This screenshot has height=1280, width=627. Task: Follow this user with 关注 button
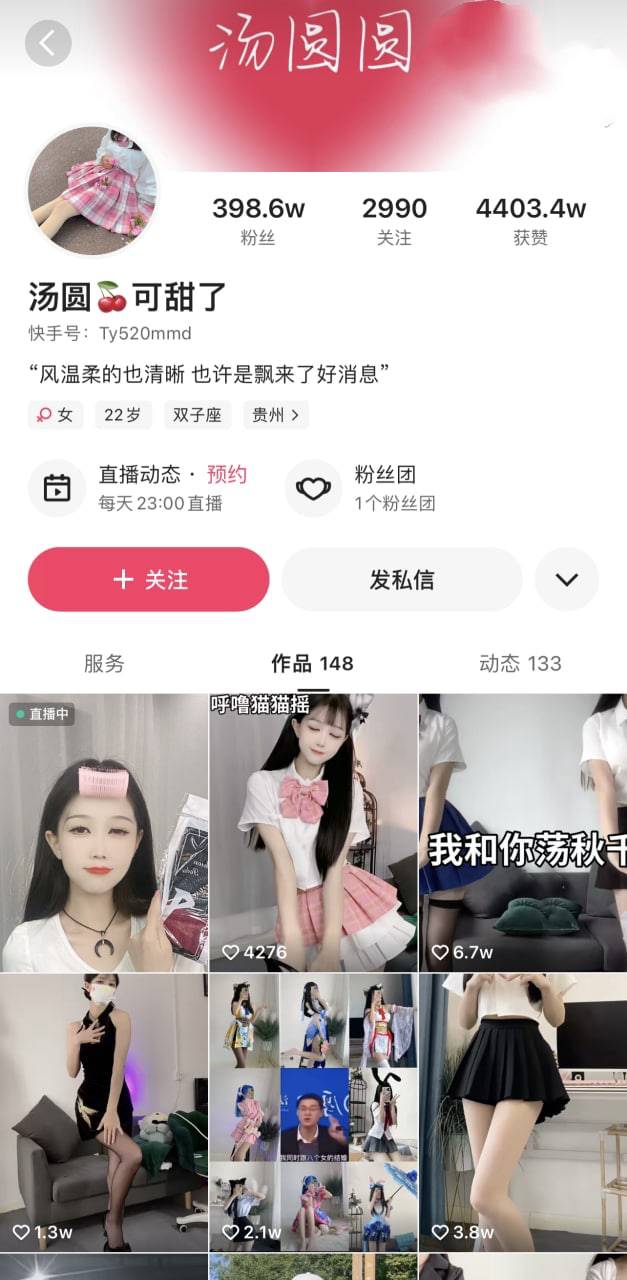tap(148, 579)
